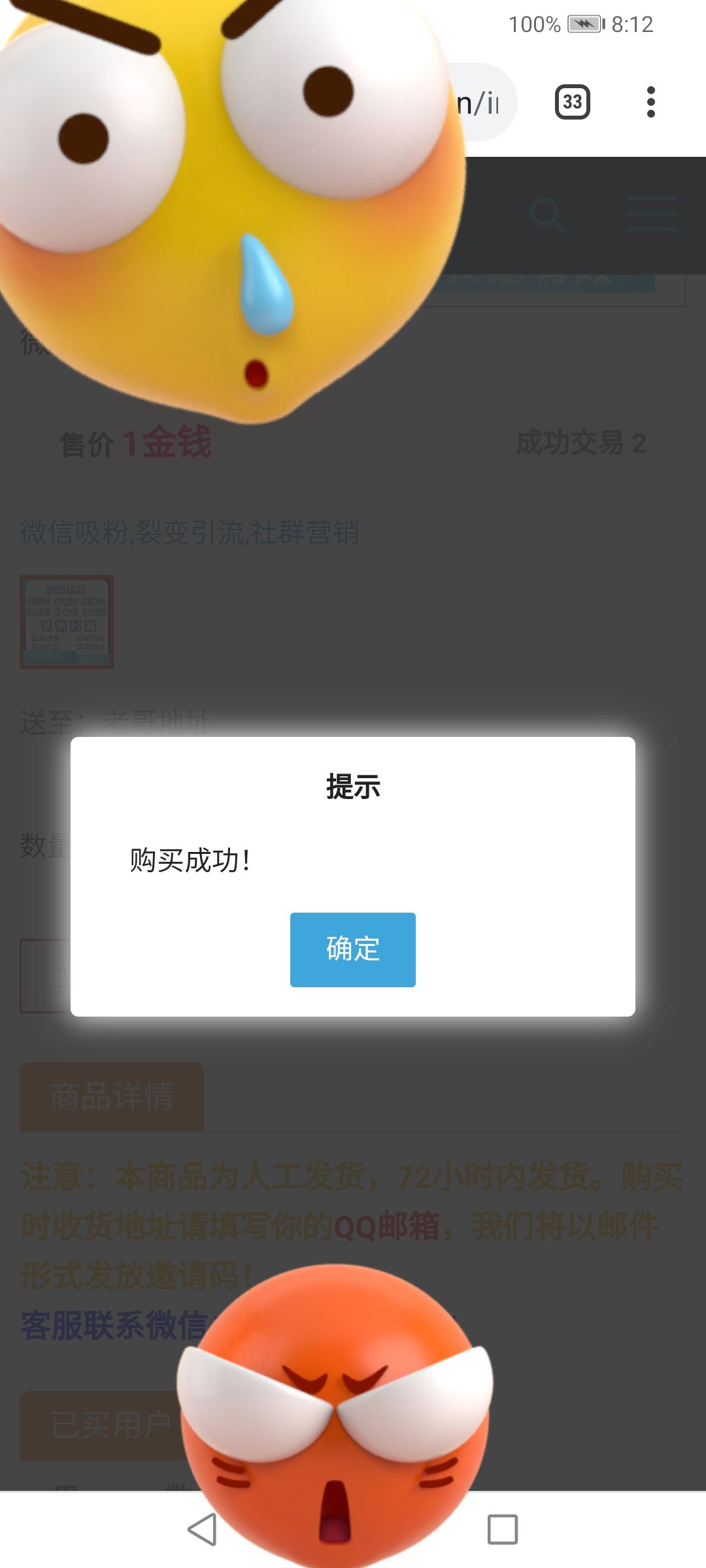
Task: Tap the recent apps square button
Action: click(502, 1529)
